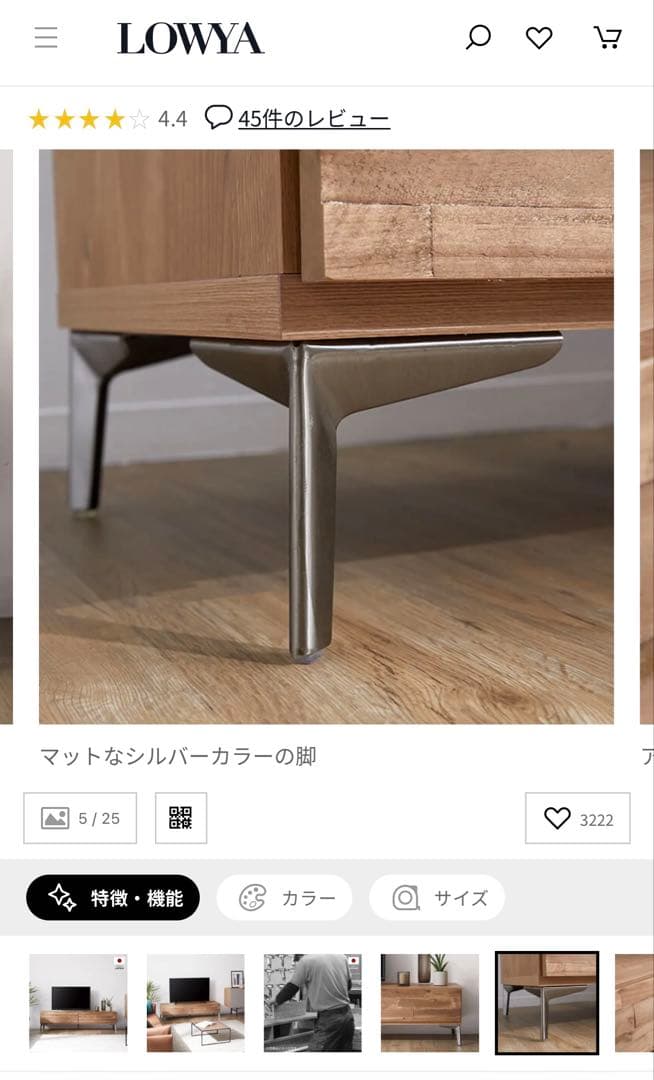Open the search icon
This screenshot has width=654, height=1080.
click(x=479, y=38)
